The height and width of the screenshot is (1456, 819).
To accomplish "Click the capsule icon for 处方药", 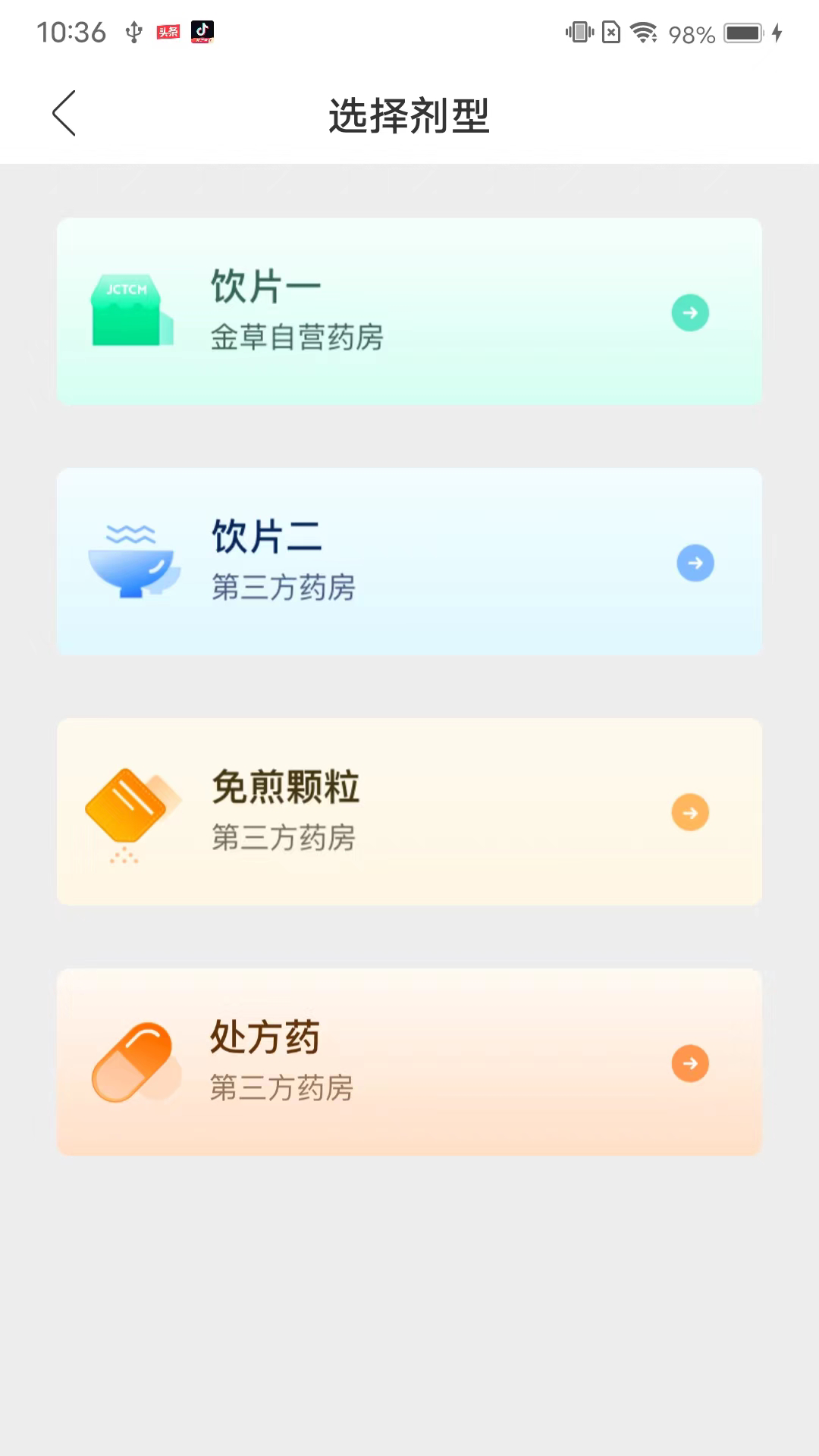I will pos(130,1062).
